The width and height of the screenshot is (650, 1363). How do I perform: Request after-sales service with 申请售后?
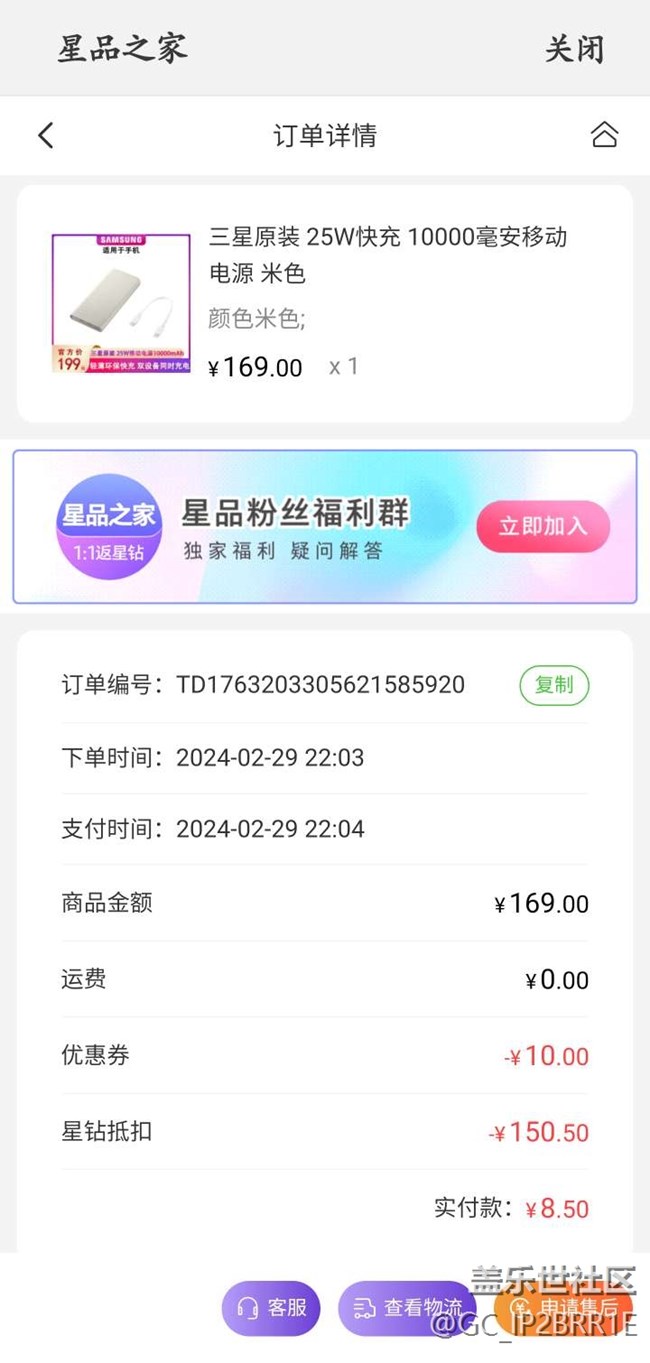[x=563, y=1307]
